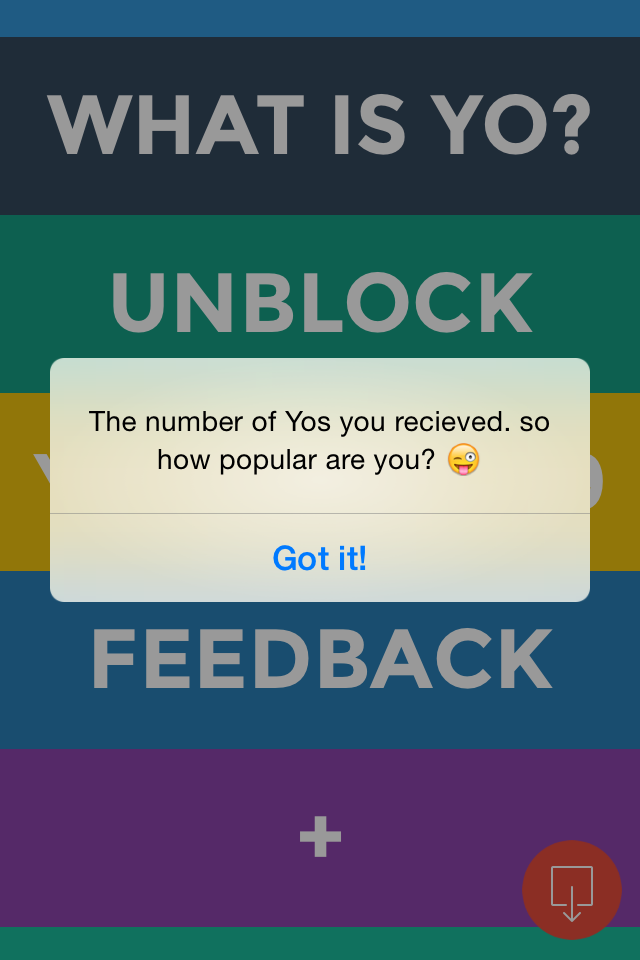The width and height of the screenshot is (640, 960).
Task: Open the FEEDBACK row
Action: point(320,662)
